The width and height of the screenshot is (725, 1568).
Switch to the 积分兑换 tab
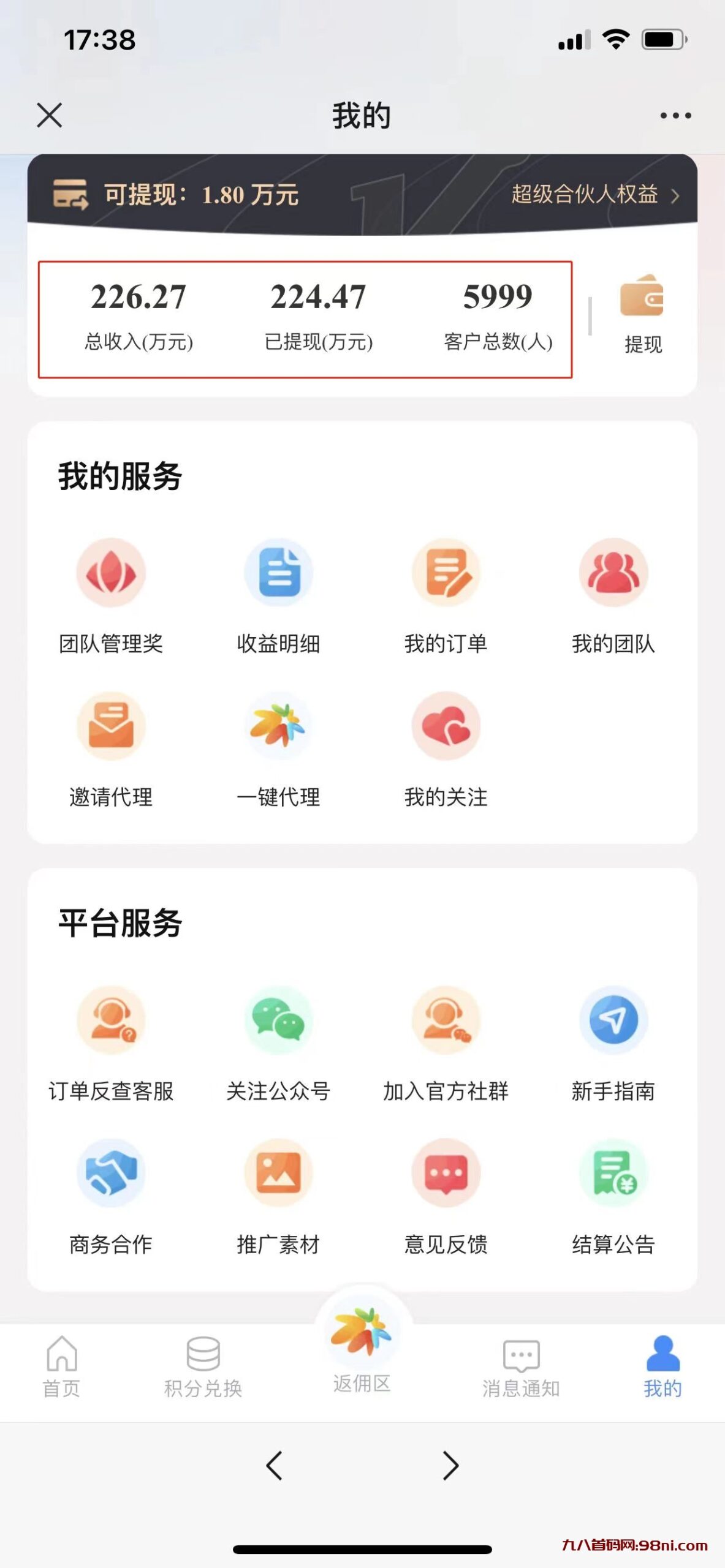click(x=204, y=1366)
